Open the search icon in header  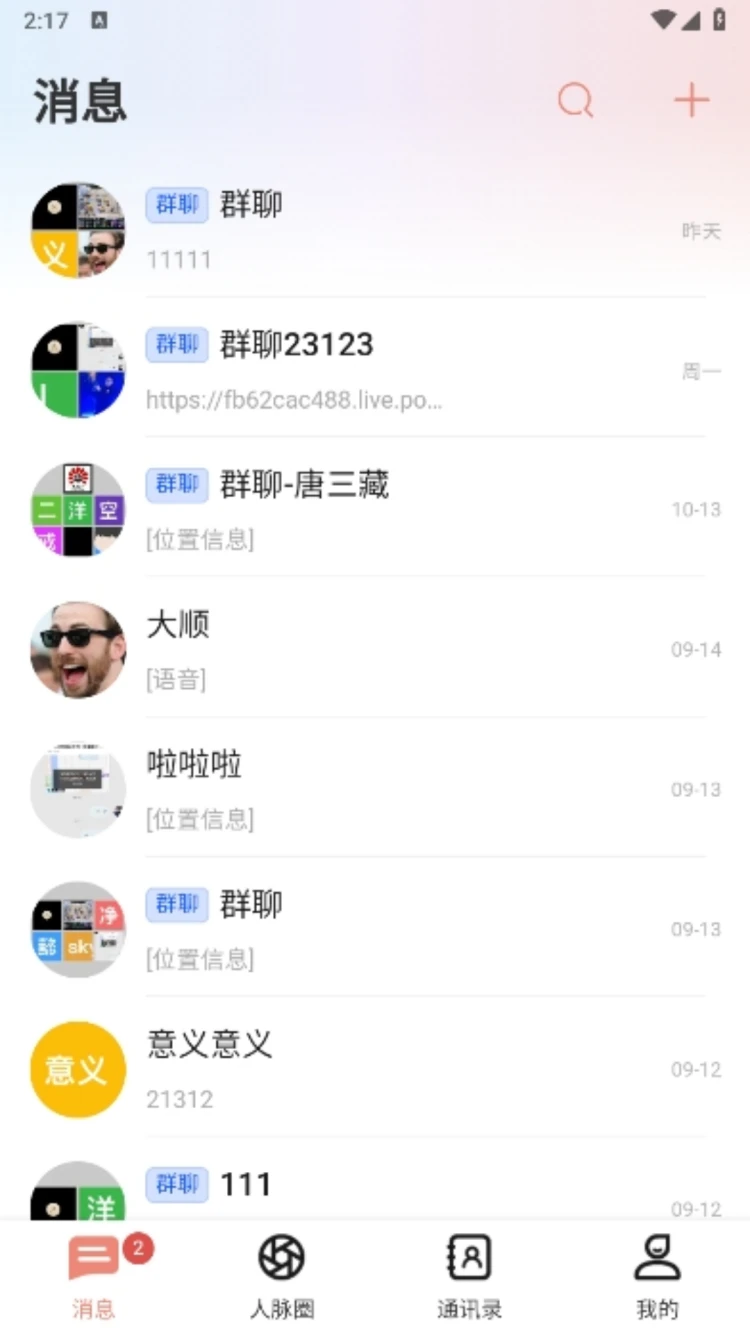[575, 101]
